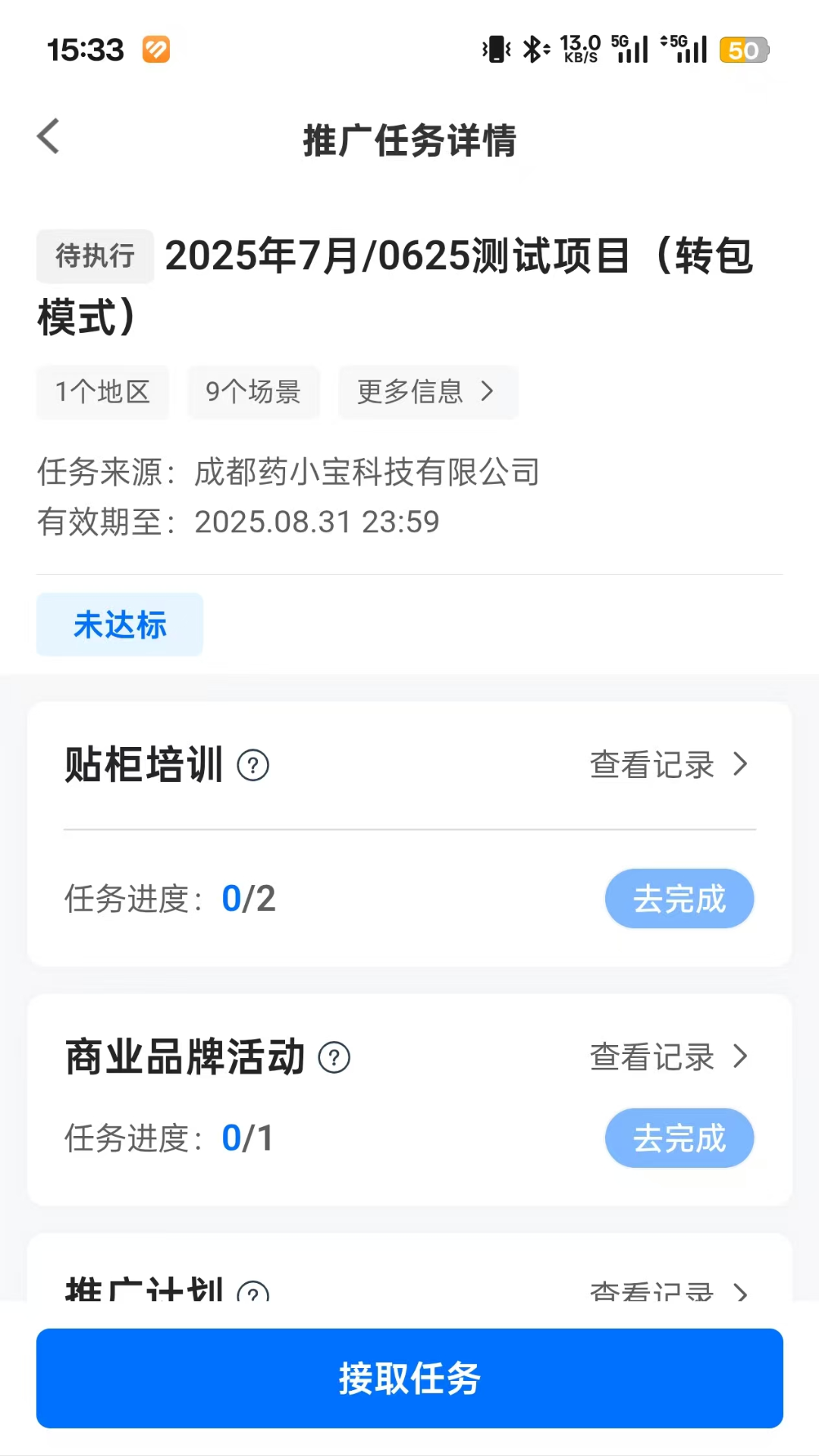Select the 1个地区 tag
Viewport: 819px width, 1456px height.
pos(102,392)
